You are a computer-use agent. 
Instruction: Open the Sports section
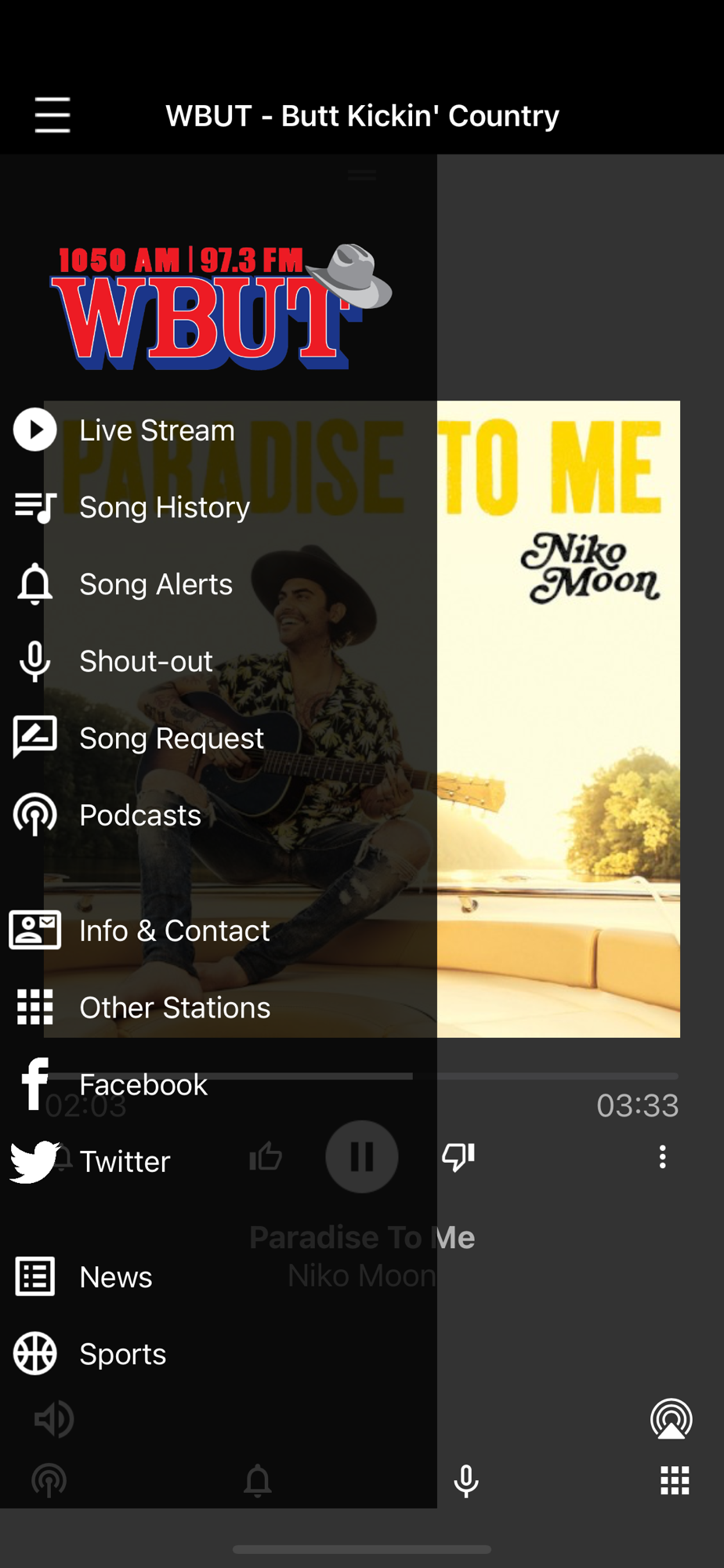click(123, 1354)
